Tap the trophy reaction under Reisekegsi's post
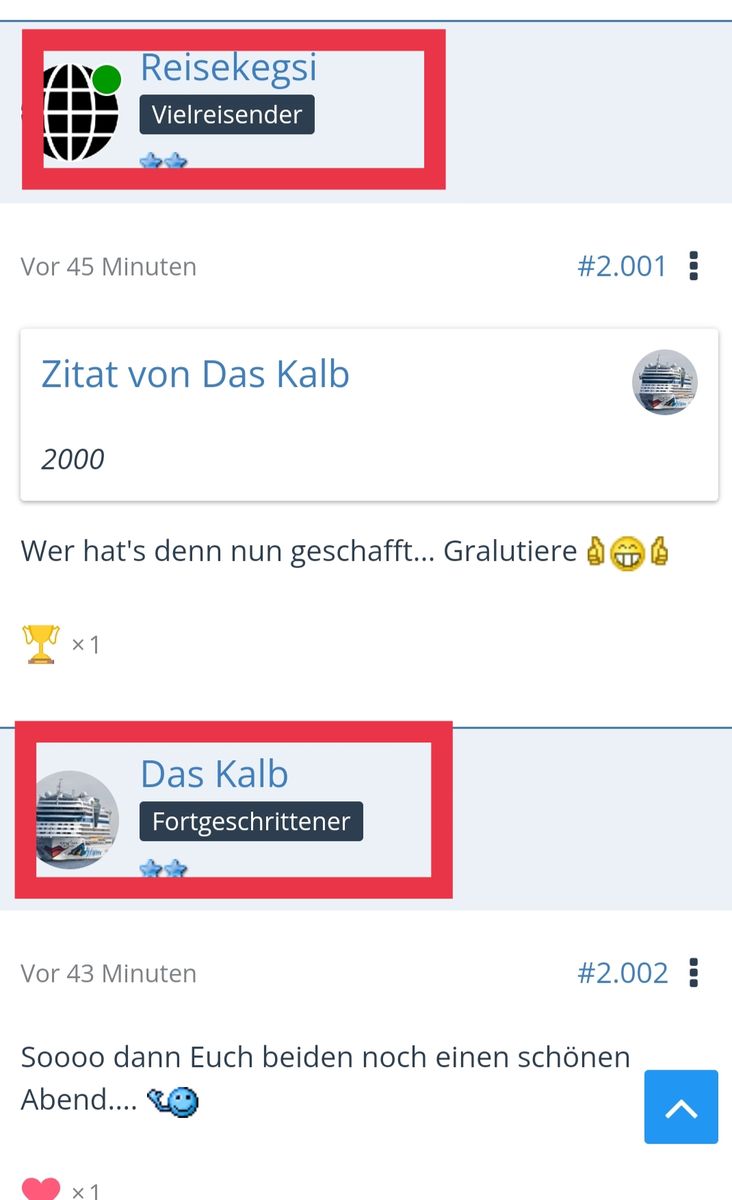Image resolution: width=732 pixels, height=1200 pixels. click(41, 644)
